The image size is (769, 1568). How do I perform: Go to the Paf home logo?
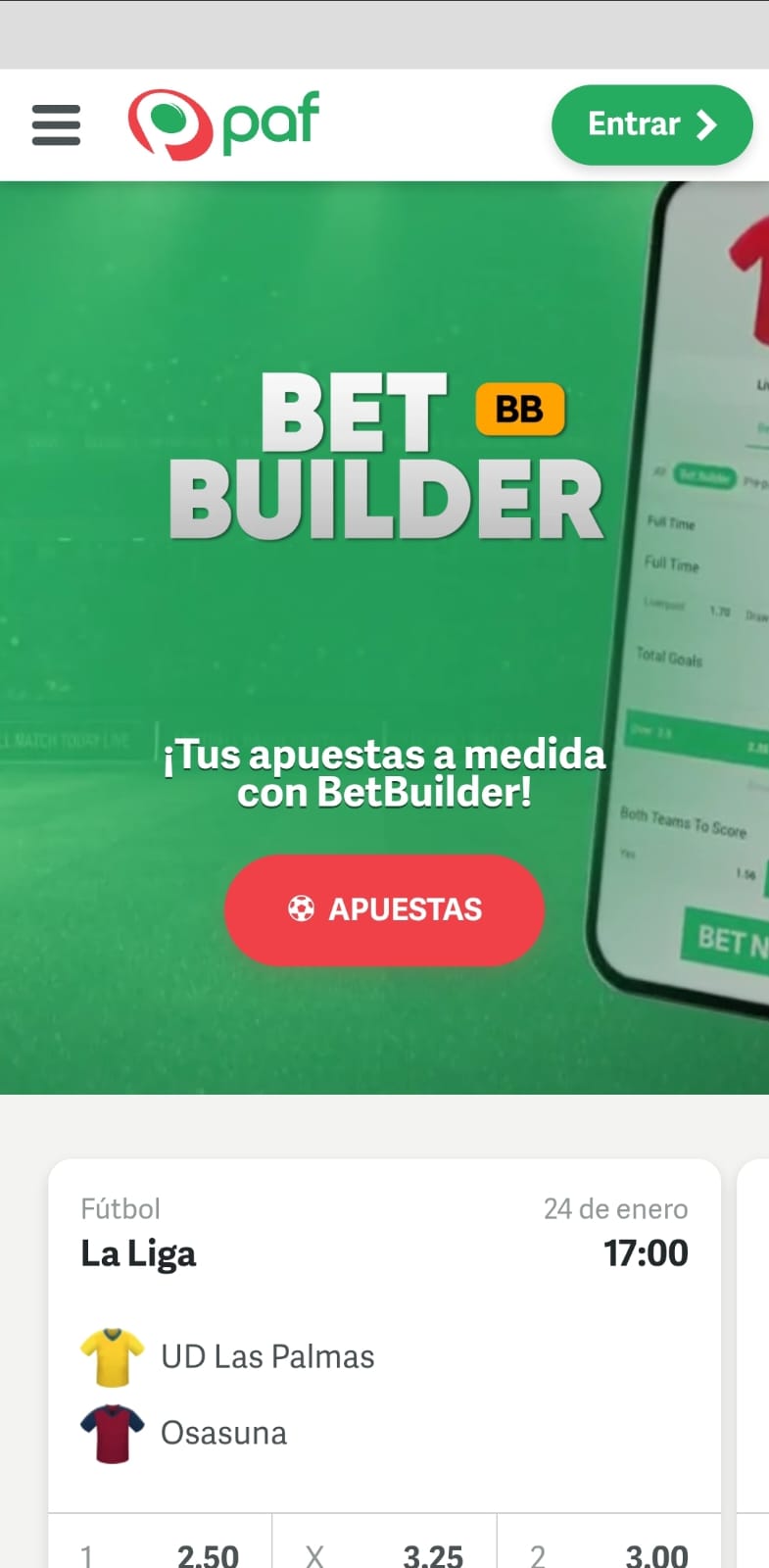223,124
